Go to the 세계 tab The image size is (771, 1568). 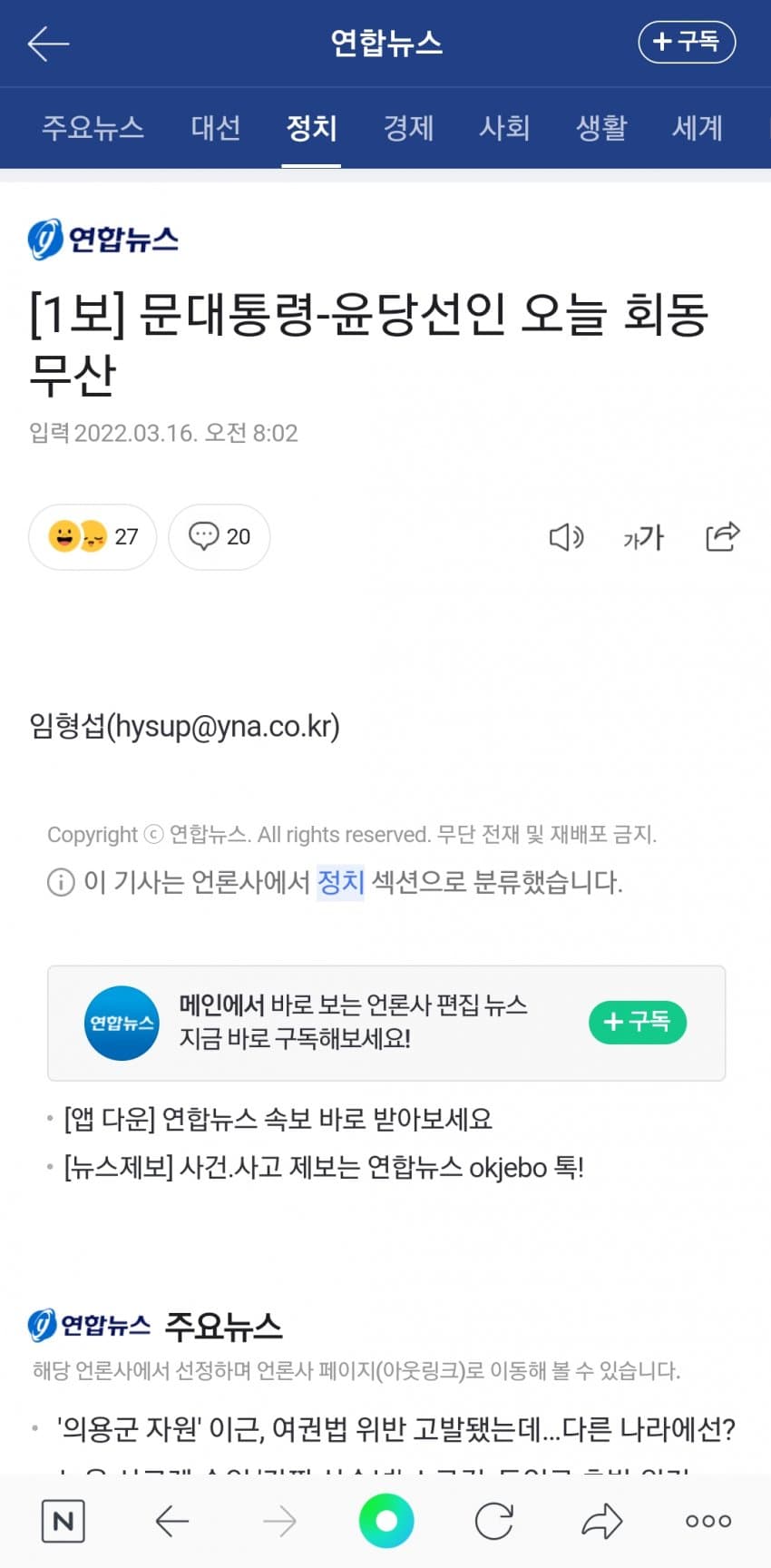(697, 128)
